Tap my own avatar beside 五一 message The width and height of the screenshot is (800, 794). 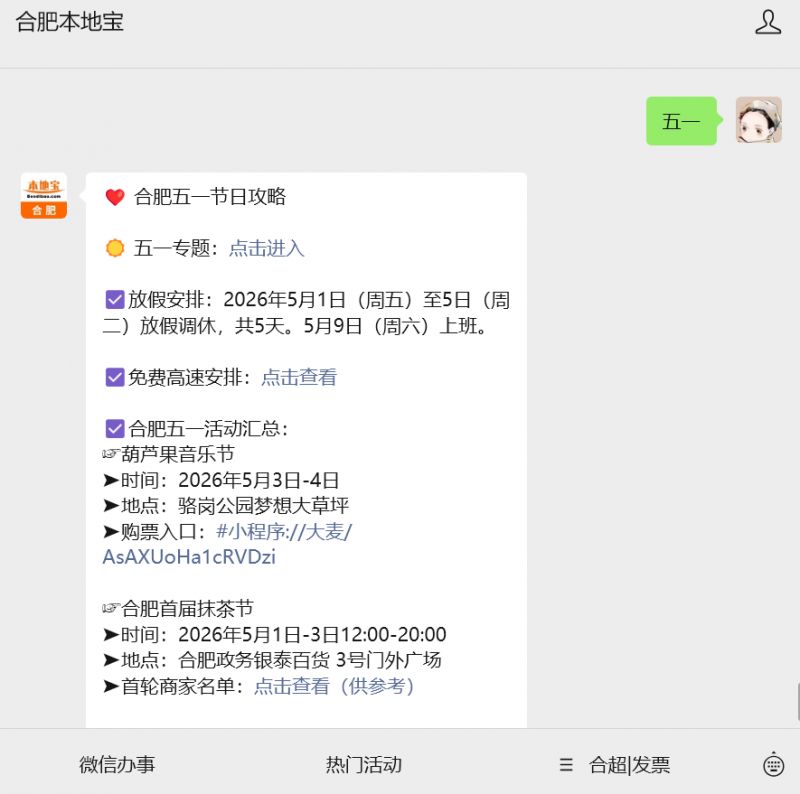pos(759,120)
